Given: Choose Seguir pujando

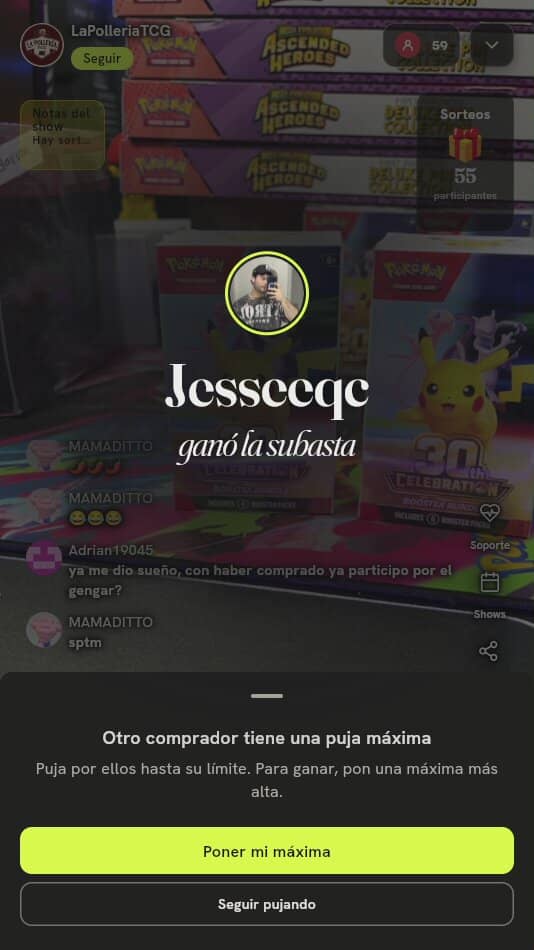Looking at the screenshot, I should pos(267,904).
